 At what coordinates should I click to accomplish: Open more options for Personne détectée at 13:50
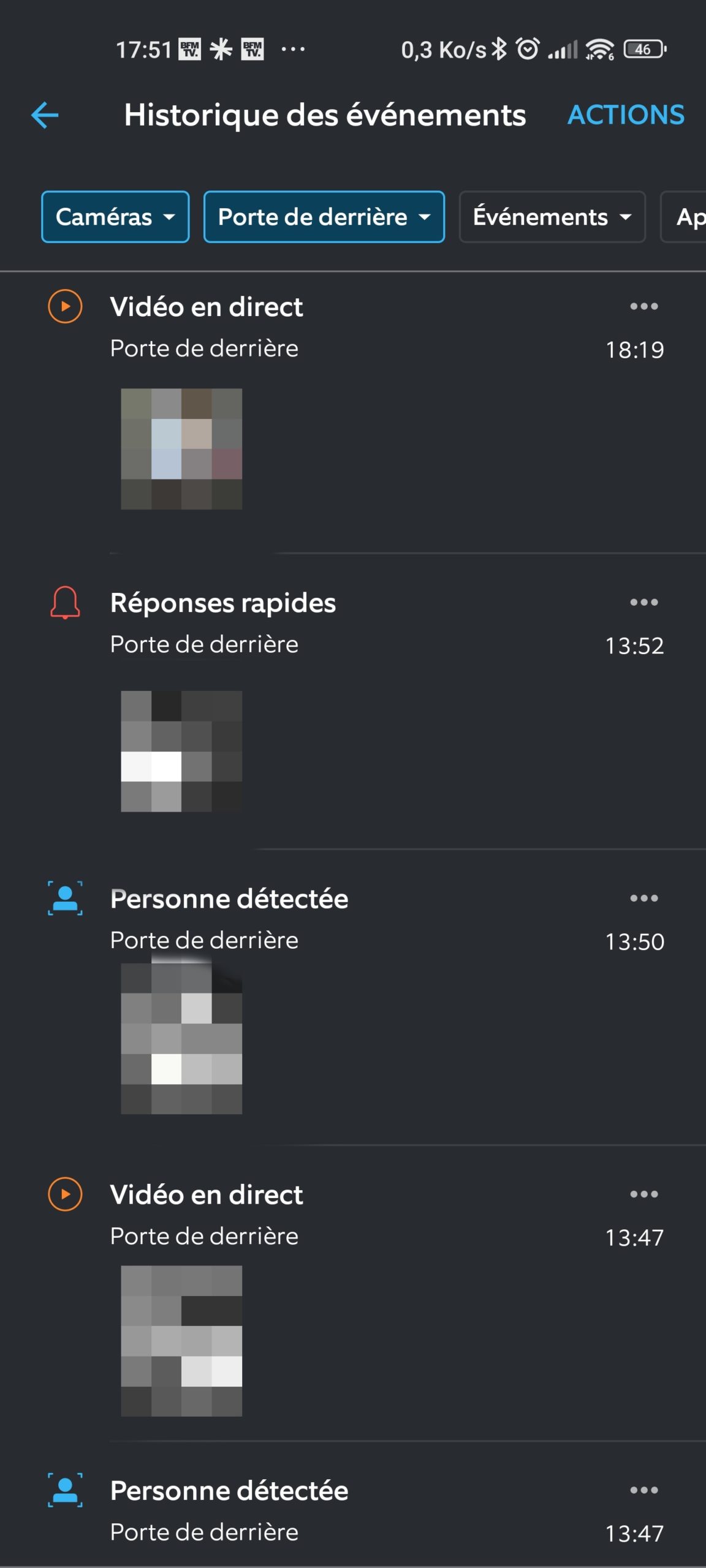coord(643,898)
